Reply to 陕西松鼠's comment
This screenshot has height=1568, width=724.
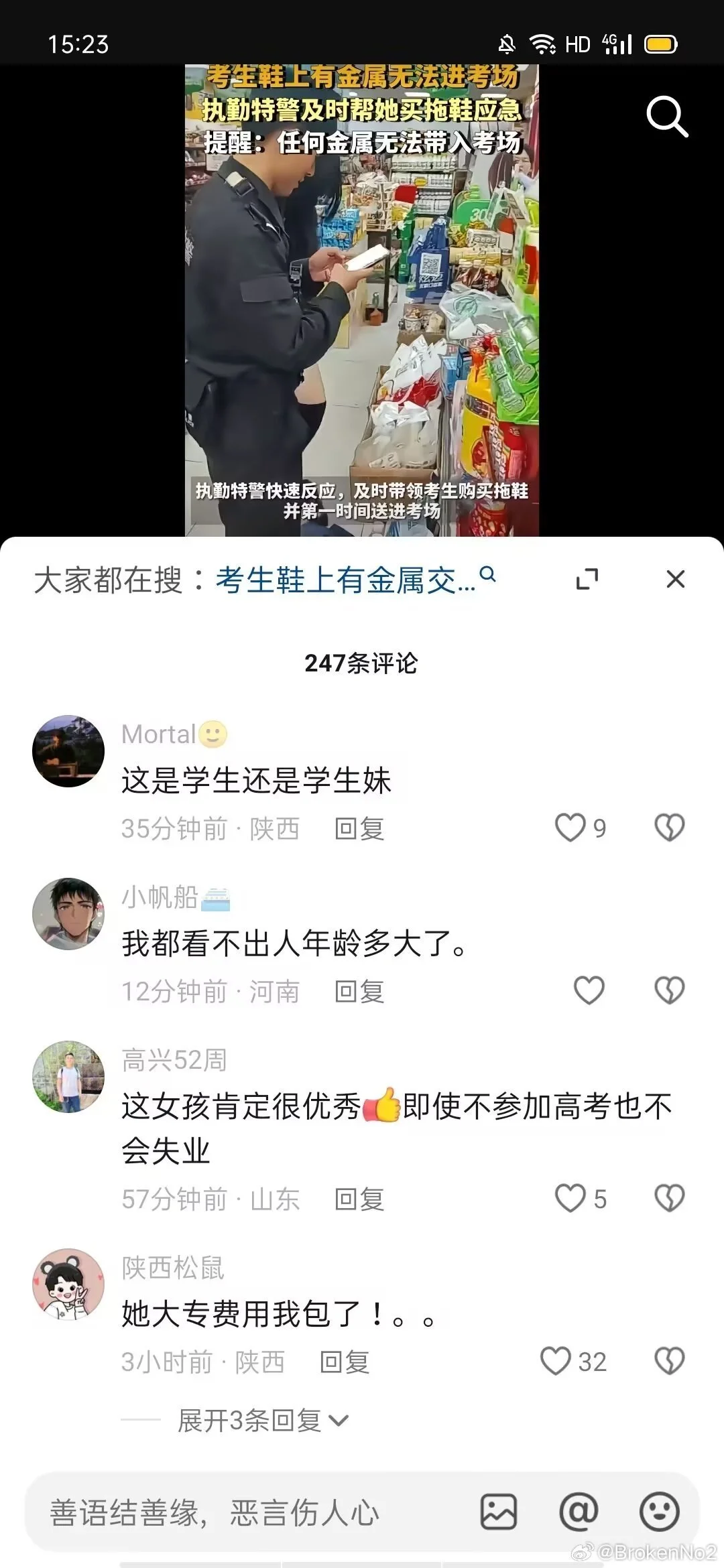[345, 1362]
